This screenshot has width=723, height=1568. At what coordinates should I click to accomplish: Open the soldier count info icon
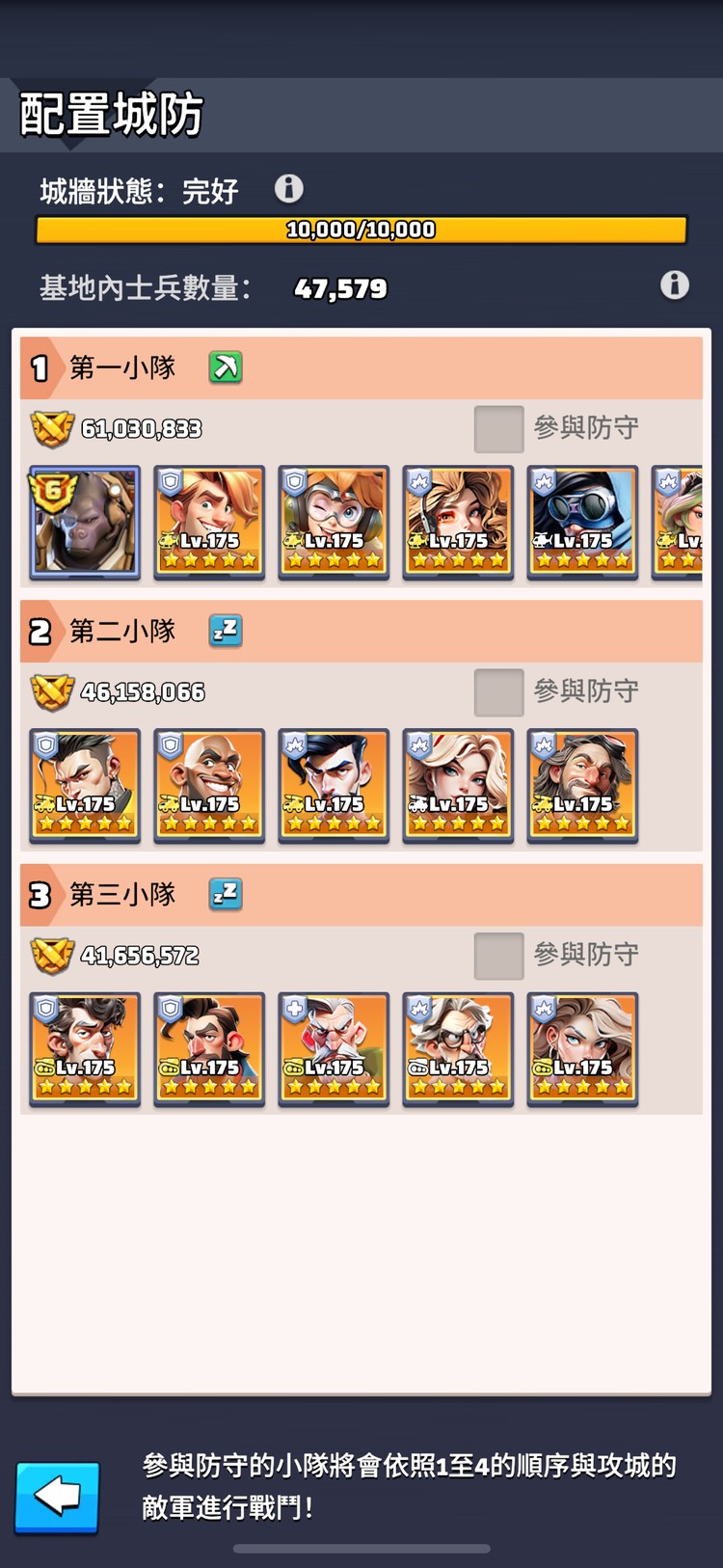point(674,284)
